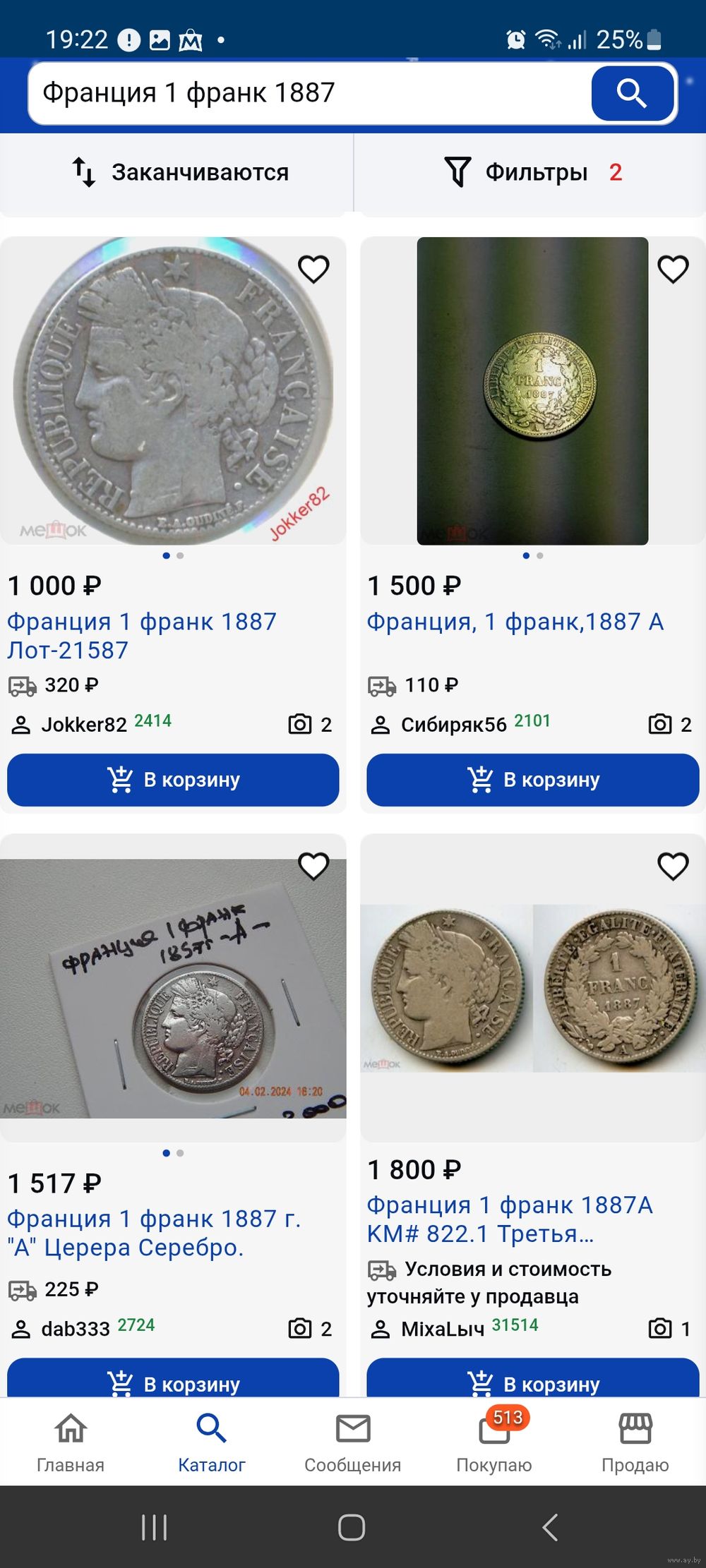Add Сибиряк56's coin to the cart
This screenshot has height=1568, width=706.
pos(532,780)
